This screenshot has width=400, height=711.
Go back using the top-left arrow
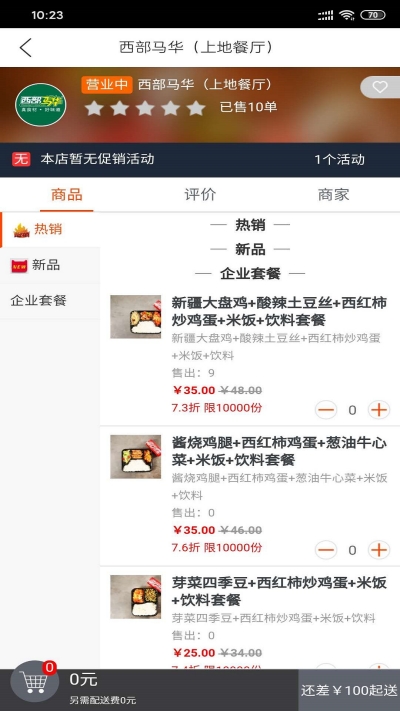pos(26,48)
